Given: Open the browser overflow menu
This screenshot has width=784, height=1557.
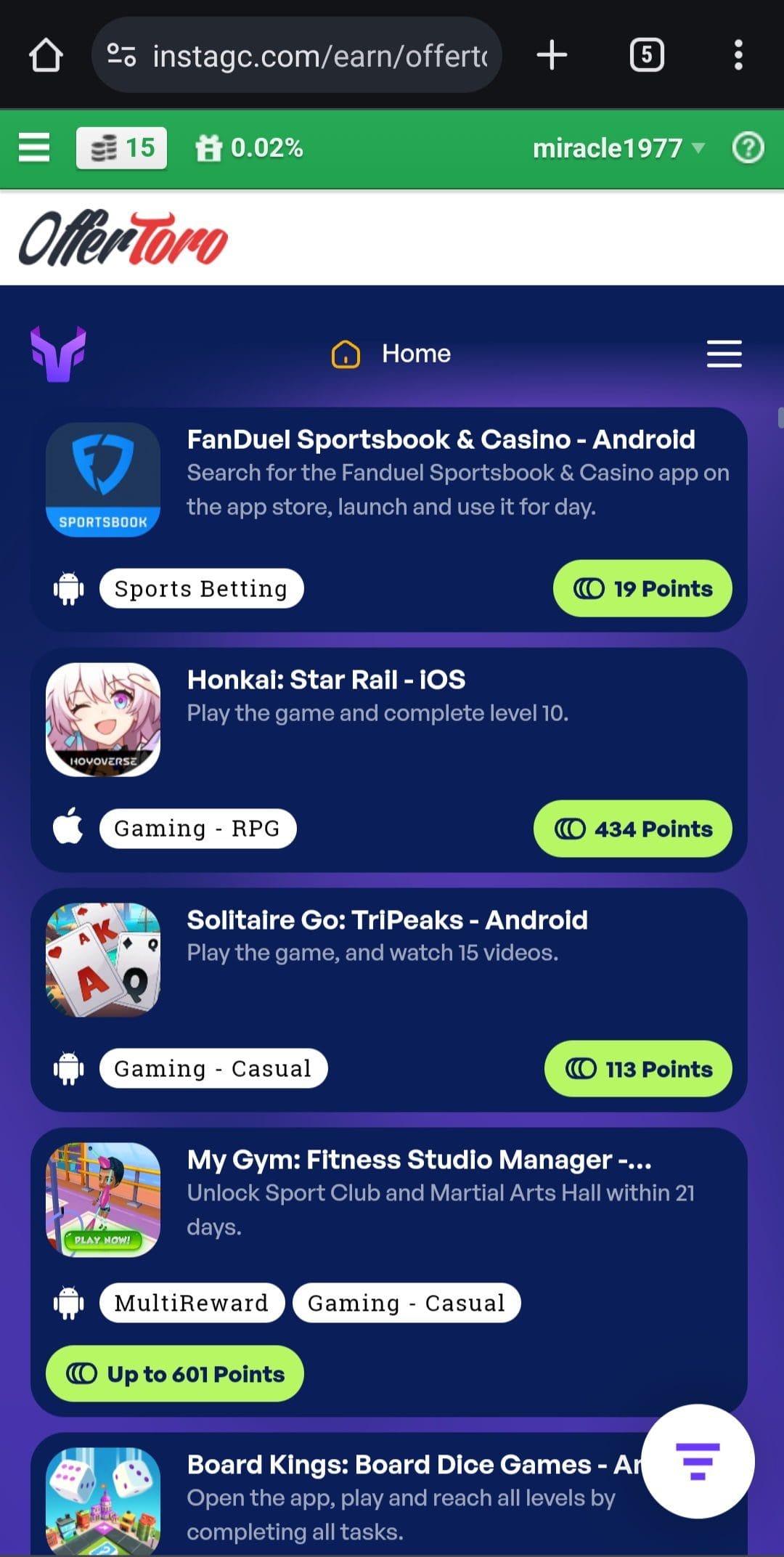Looking at the screenshot, I should point(738,55).
